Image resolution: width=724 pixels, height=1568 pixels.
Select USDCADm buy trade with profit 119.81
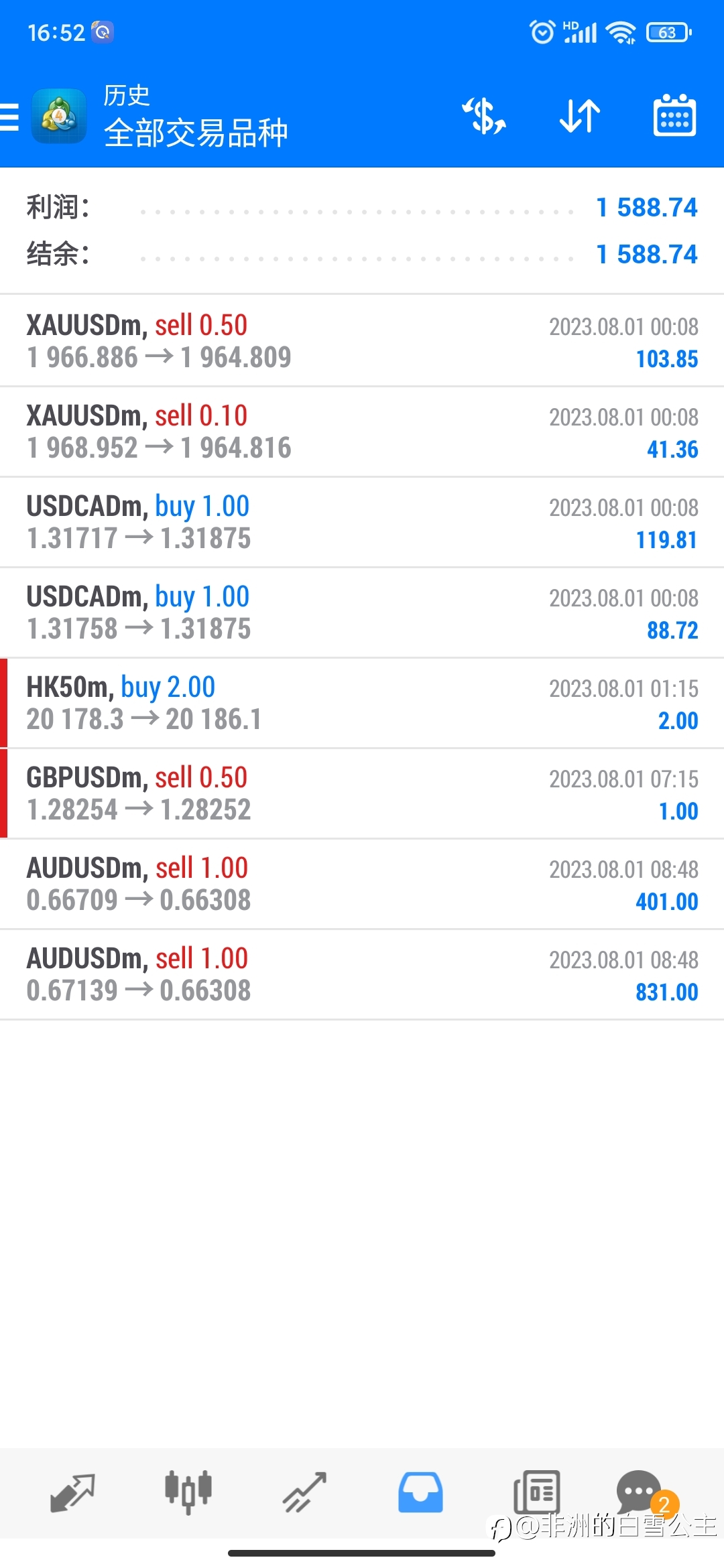click(x=362, y=522)
